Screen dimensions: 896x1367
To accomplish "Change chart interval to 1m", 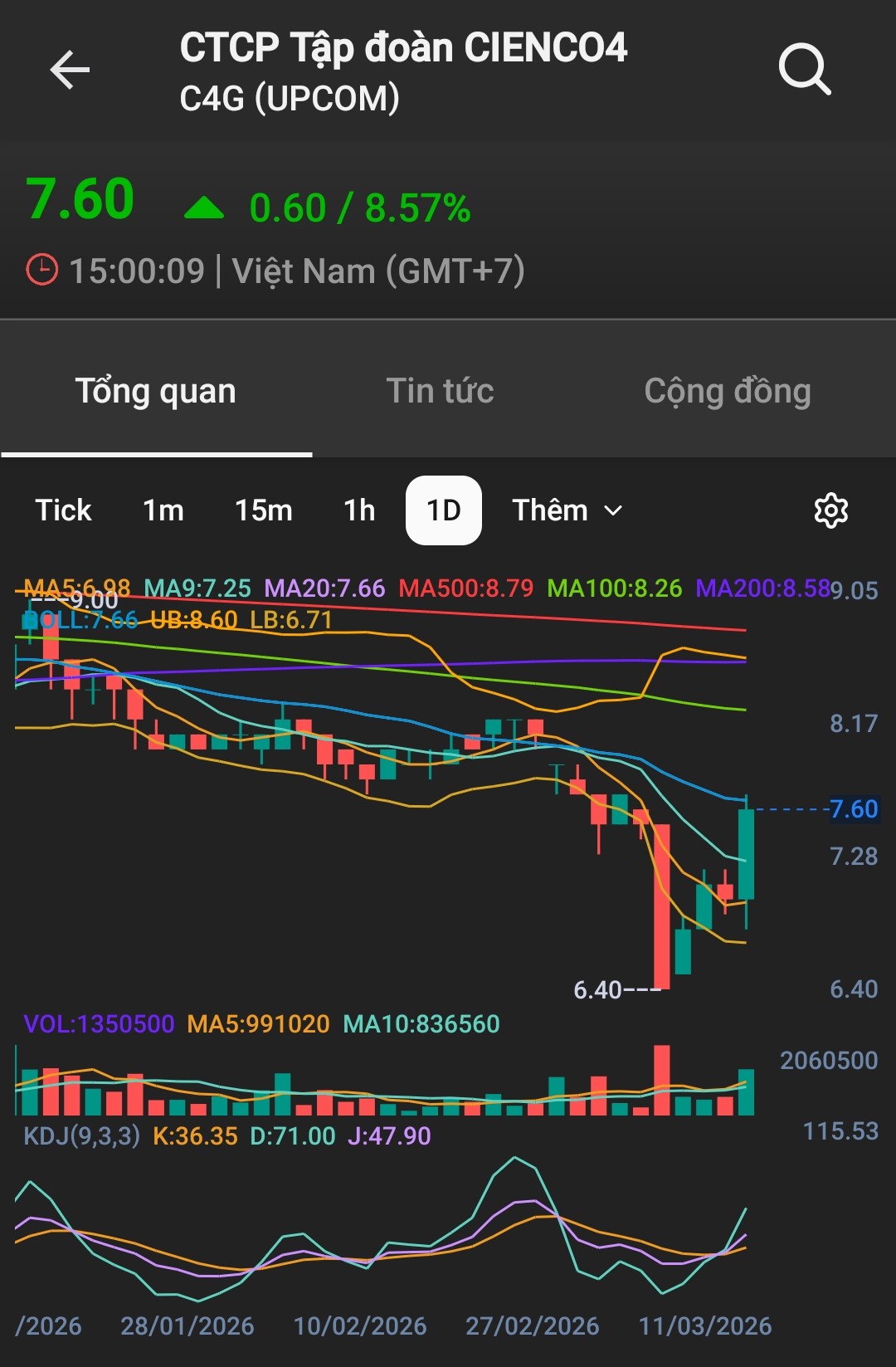I will click(163, 510).
